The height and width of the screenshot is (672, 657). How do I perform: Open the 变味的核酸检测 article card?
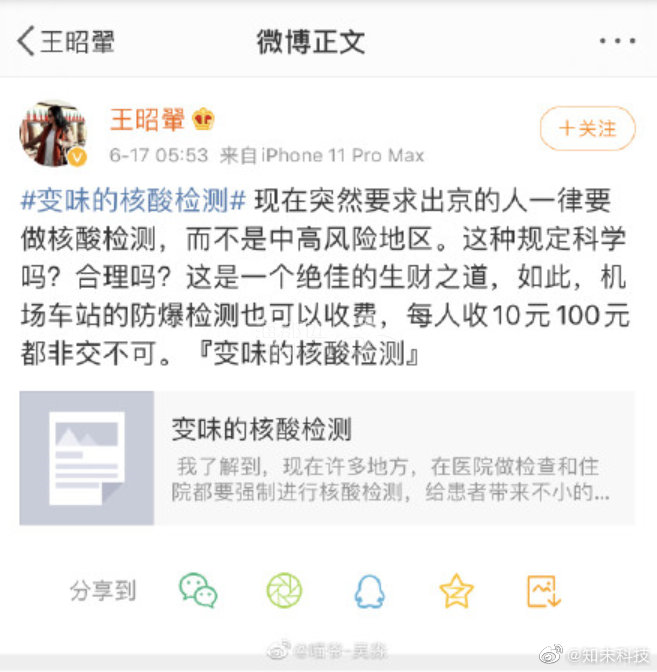[326, 458]
